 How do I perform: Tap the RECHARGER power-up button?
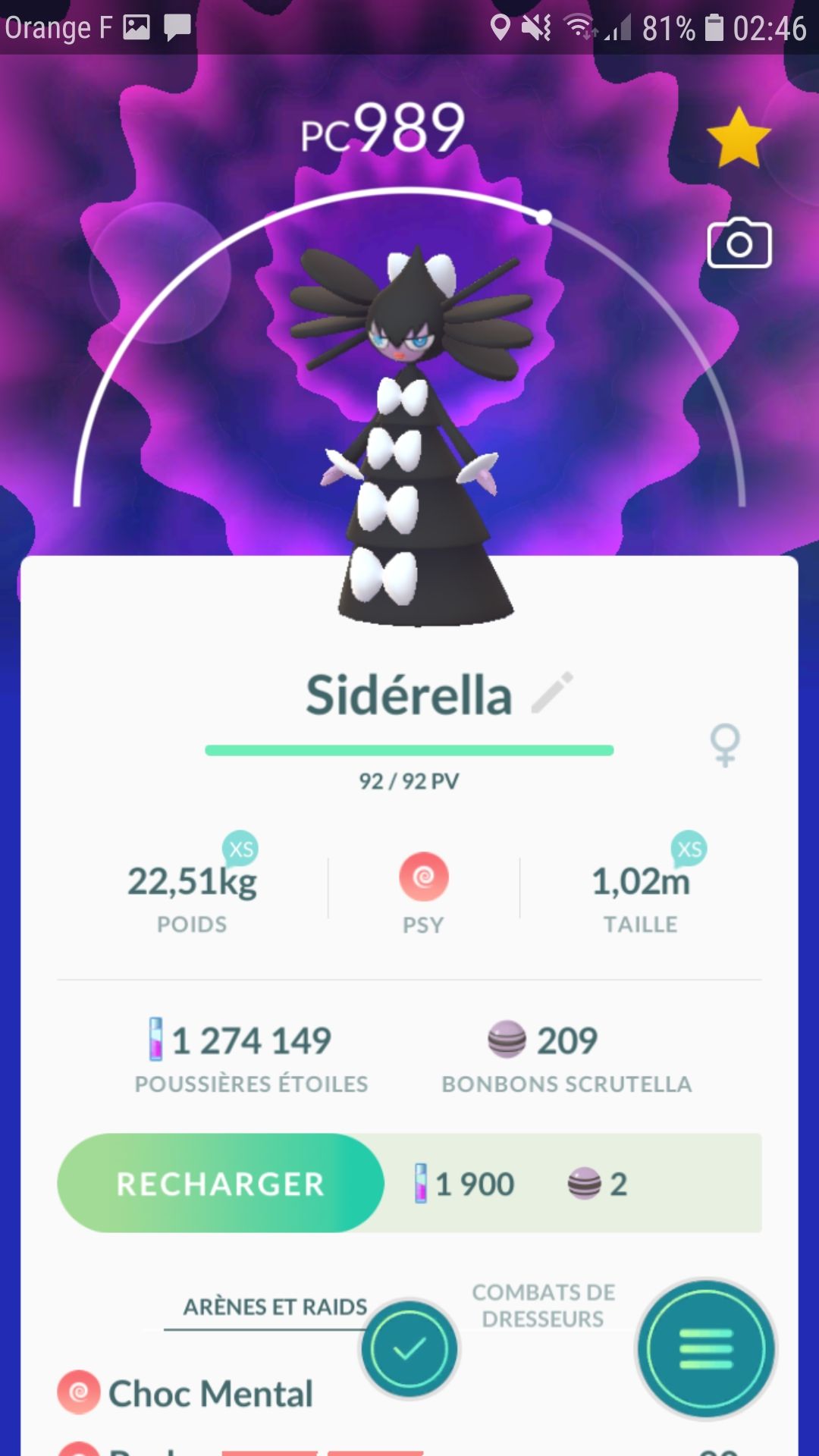[221, 1184]
